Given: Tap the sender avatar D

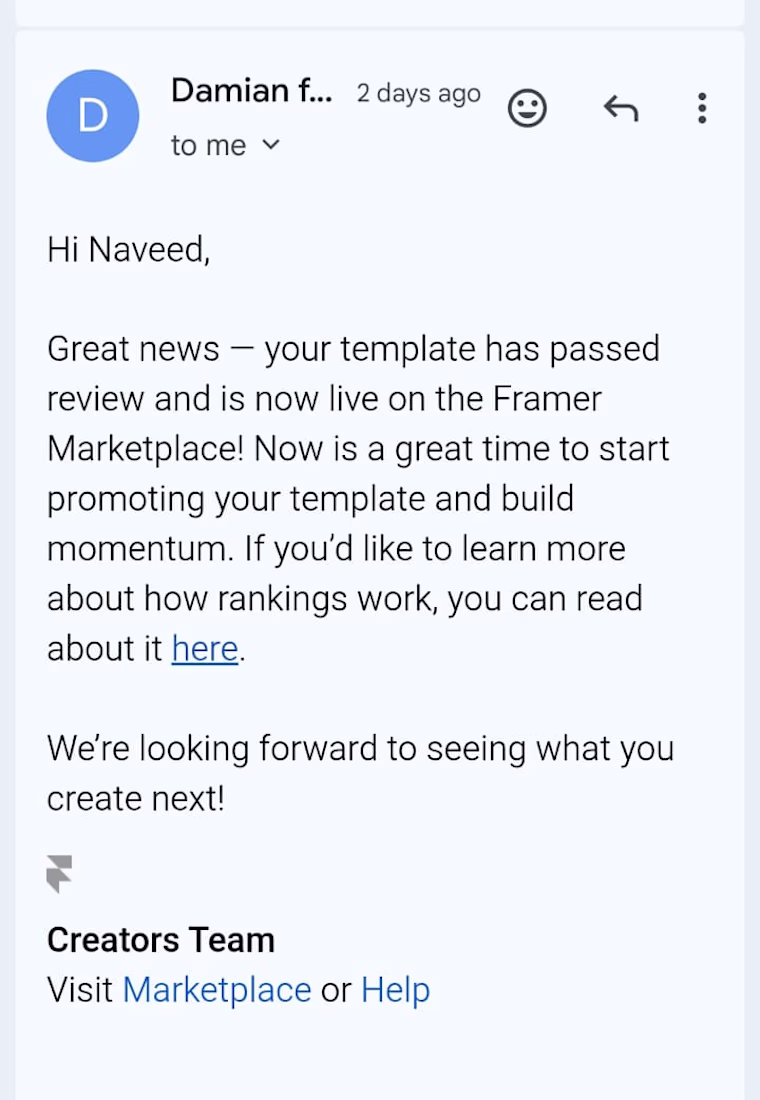Looking at the screenshot, I should (93, 116).
